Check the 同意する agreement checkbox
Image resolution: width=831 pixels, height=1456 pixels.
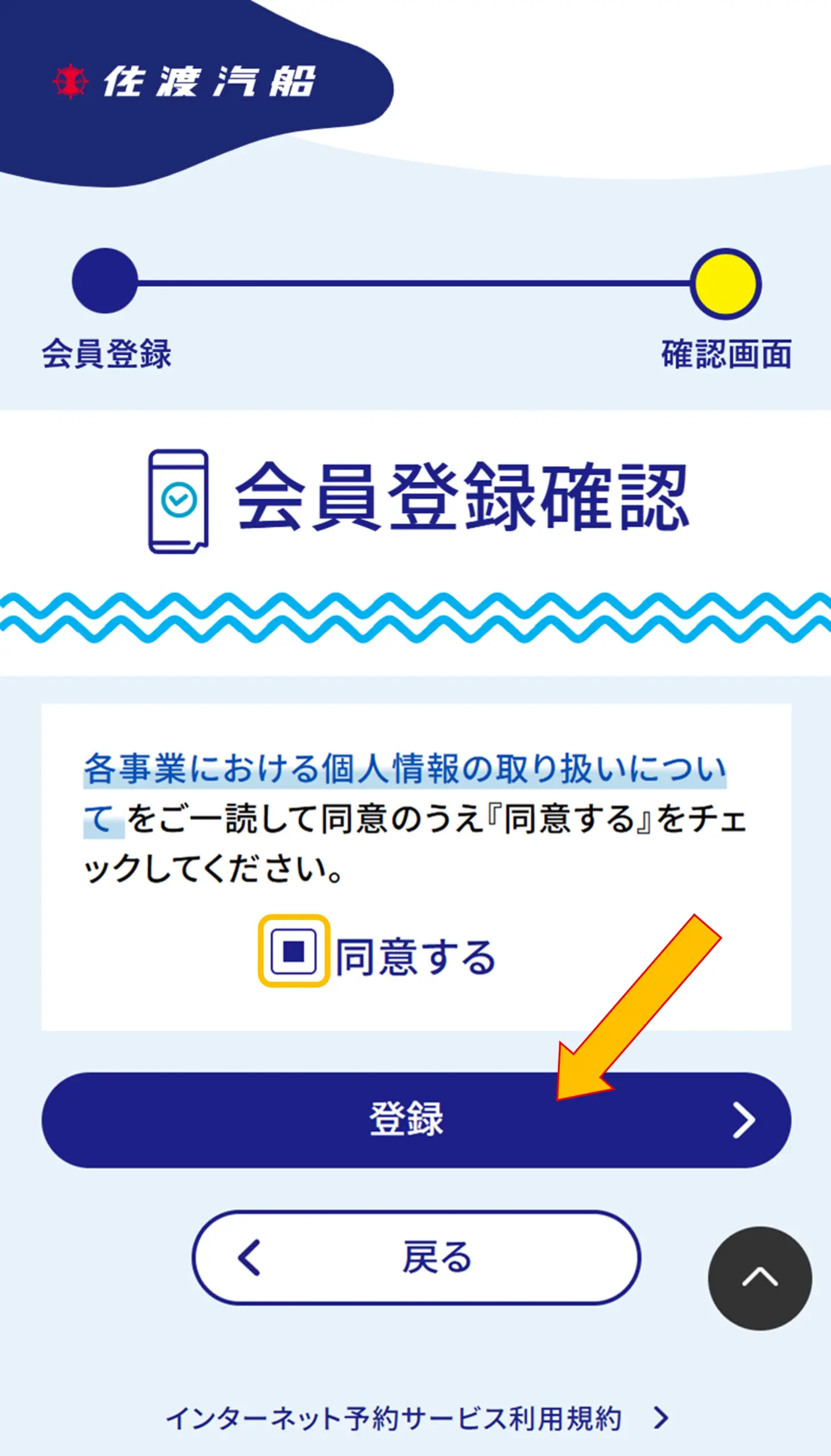pyautogui.click(x=293, y=951)
